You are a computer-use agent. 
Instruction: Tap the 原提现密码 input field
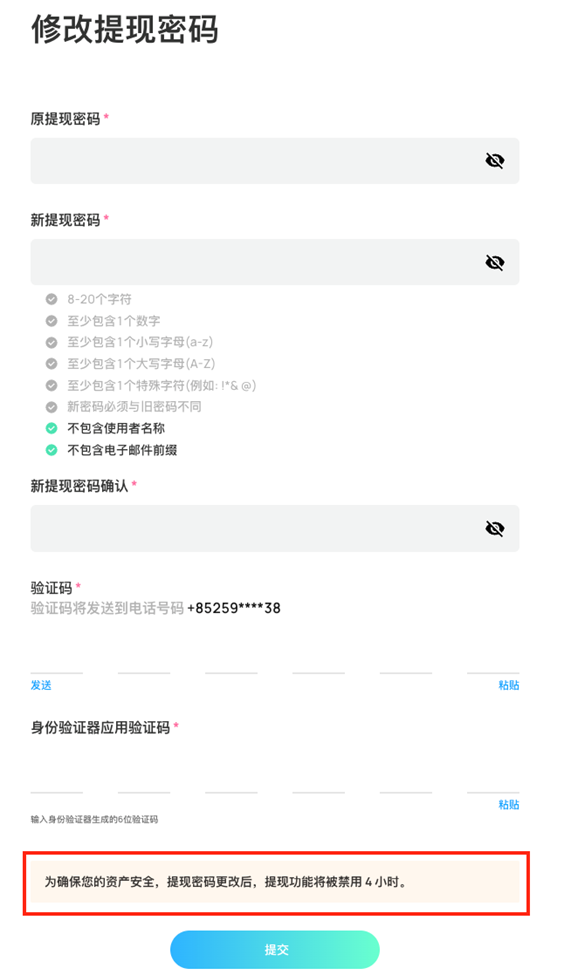point(274,161)
